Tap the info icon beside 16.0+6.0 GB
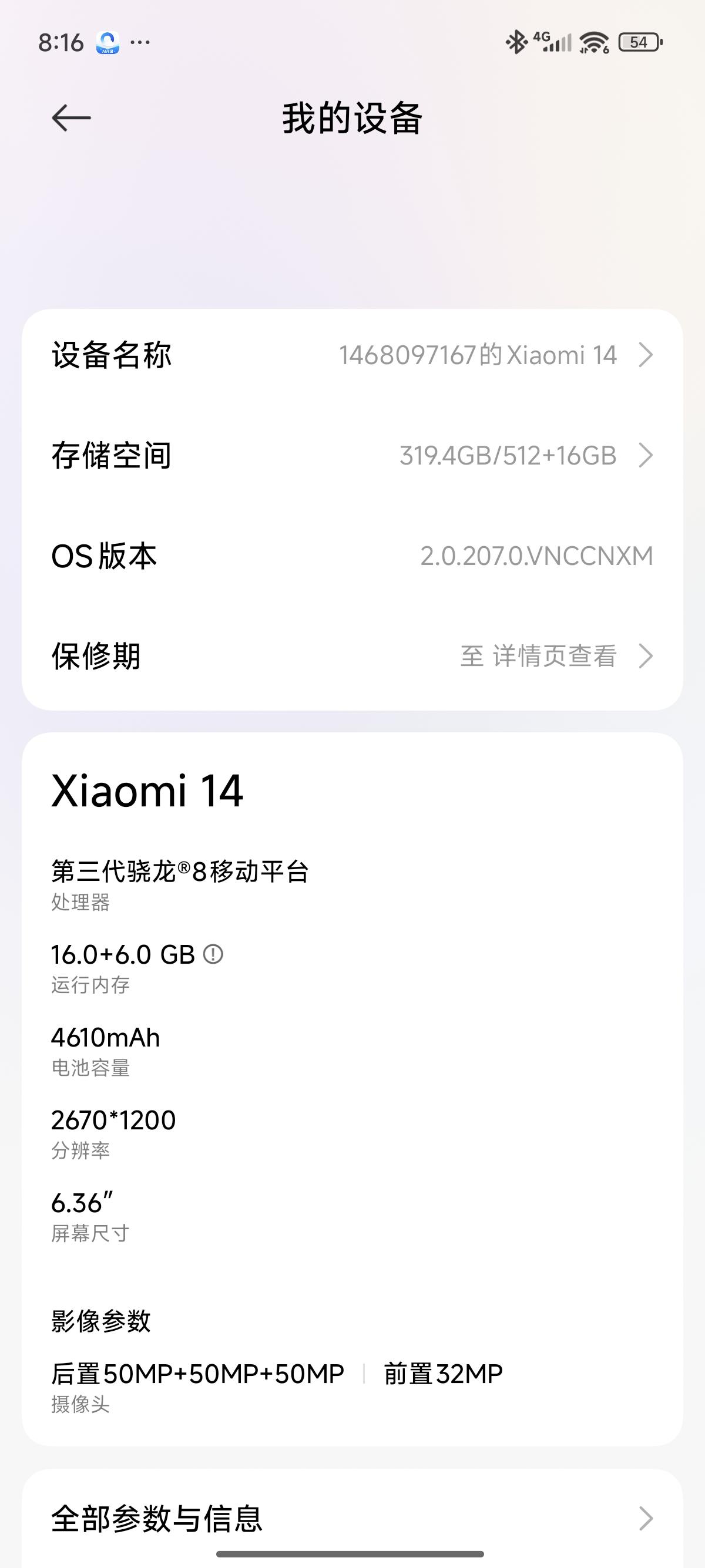 point(213,954)
